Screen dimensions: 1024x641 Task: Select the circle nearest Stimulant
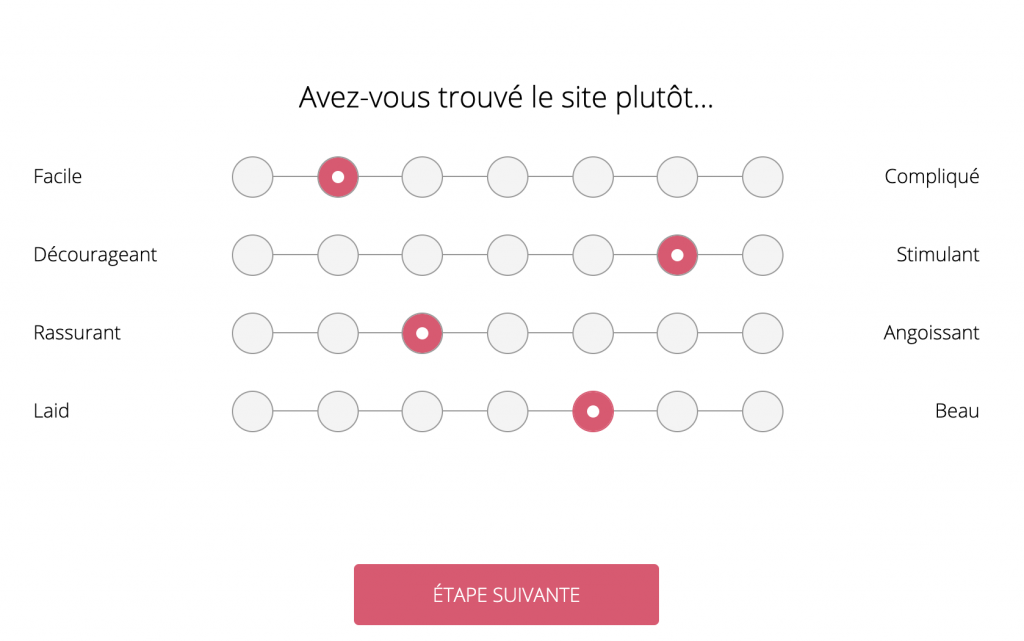(x=762, y=255)
